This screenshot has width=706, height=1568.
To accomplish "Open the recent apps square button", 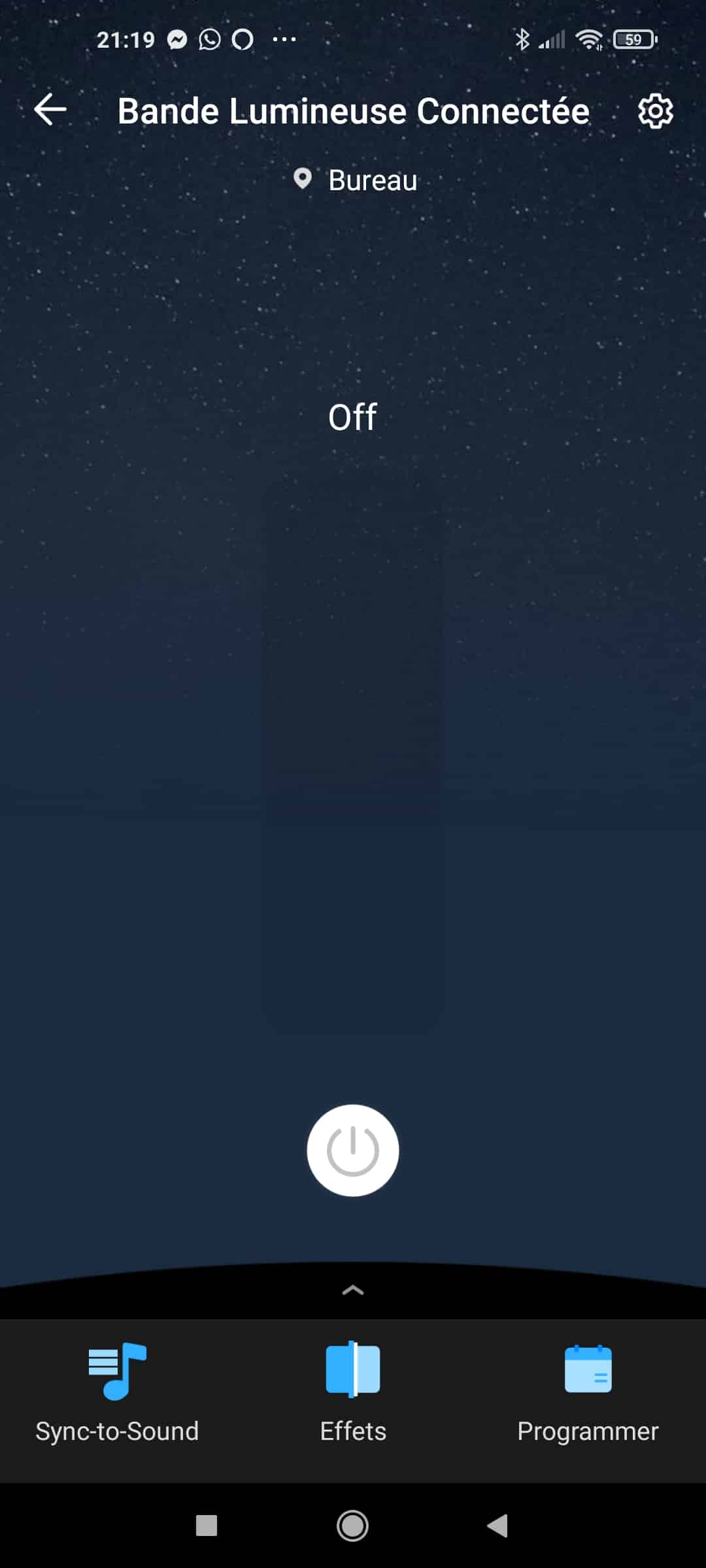I will 207,1526.
